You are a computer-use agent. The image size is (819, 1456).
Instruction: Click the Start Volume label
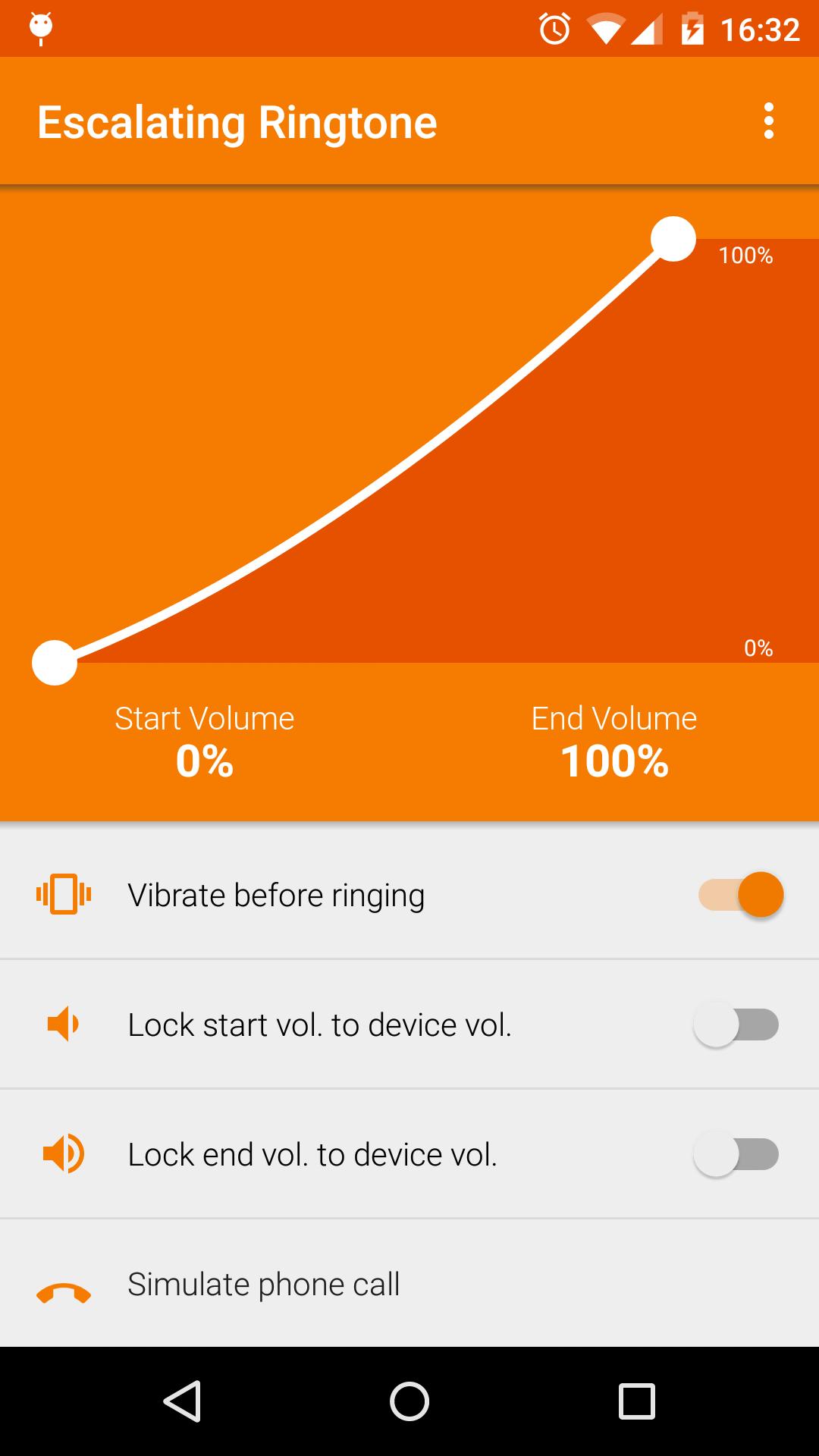tap(203, 717)
